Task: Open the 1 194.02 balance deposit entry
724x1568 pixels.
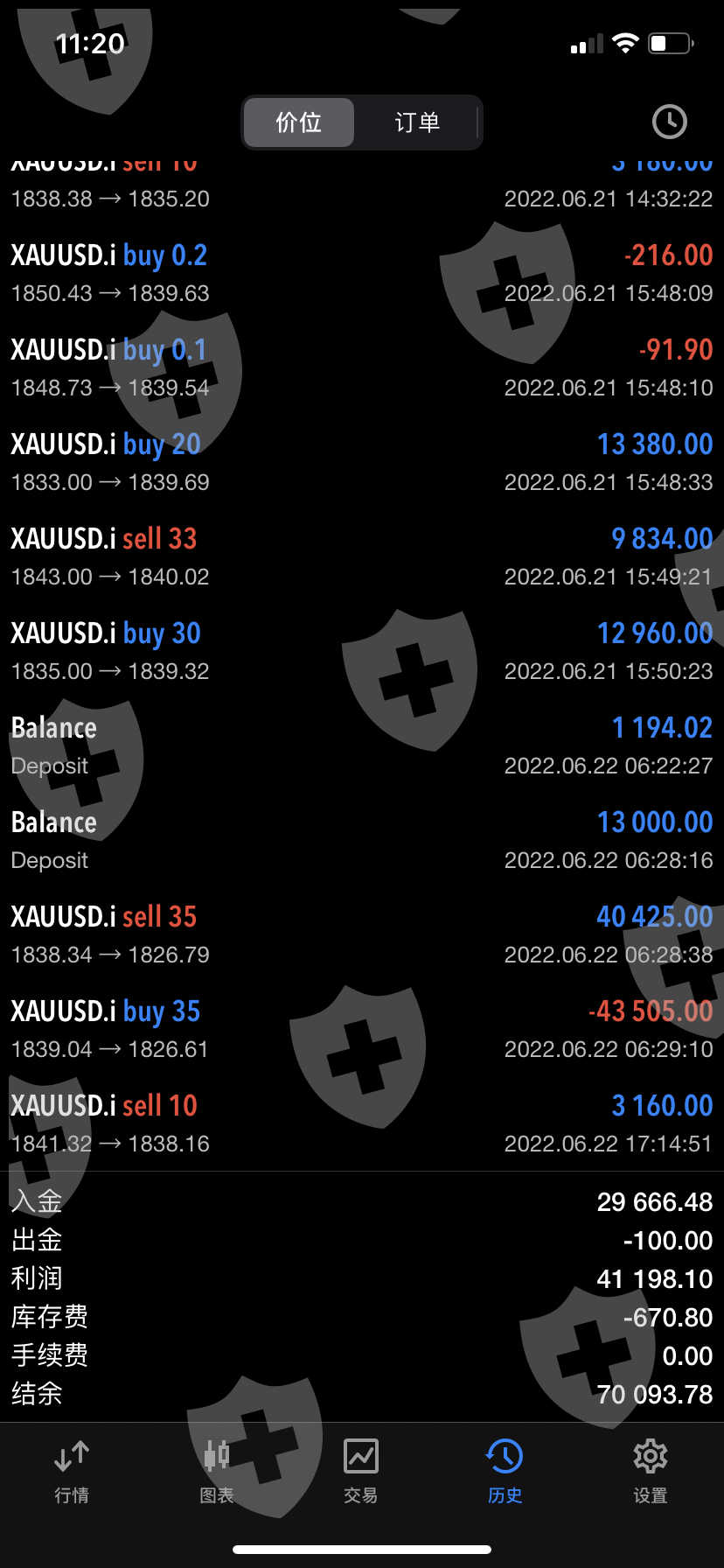Action: 361,745
